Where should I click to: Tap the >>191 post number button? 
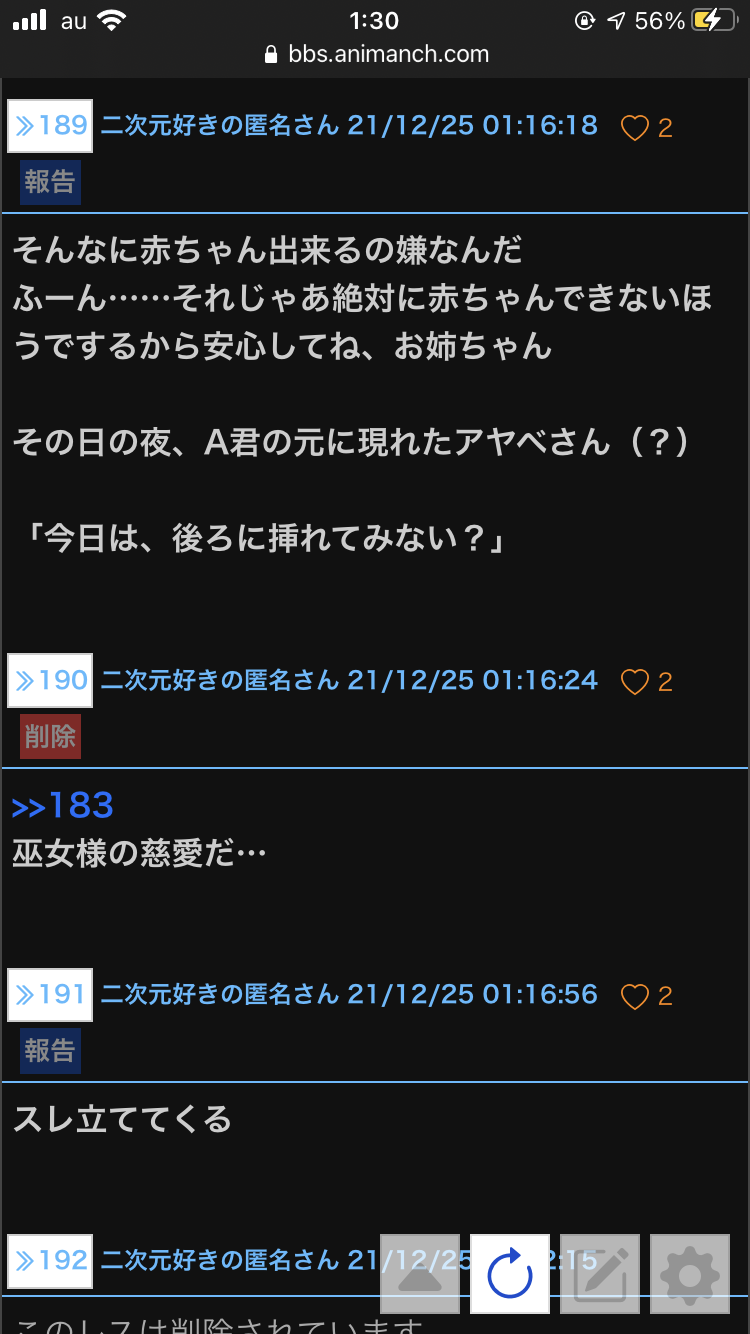(x=50, y=995)
